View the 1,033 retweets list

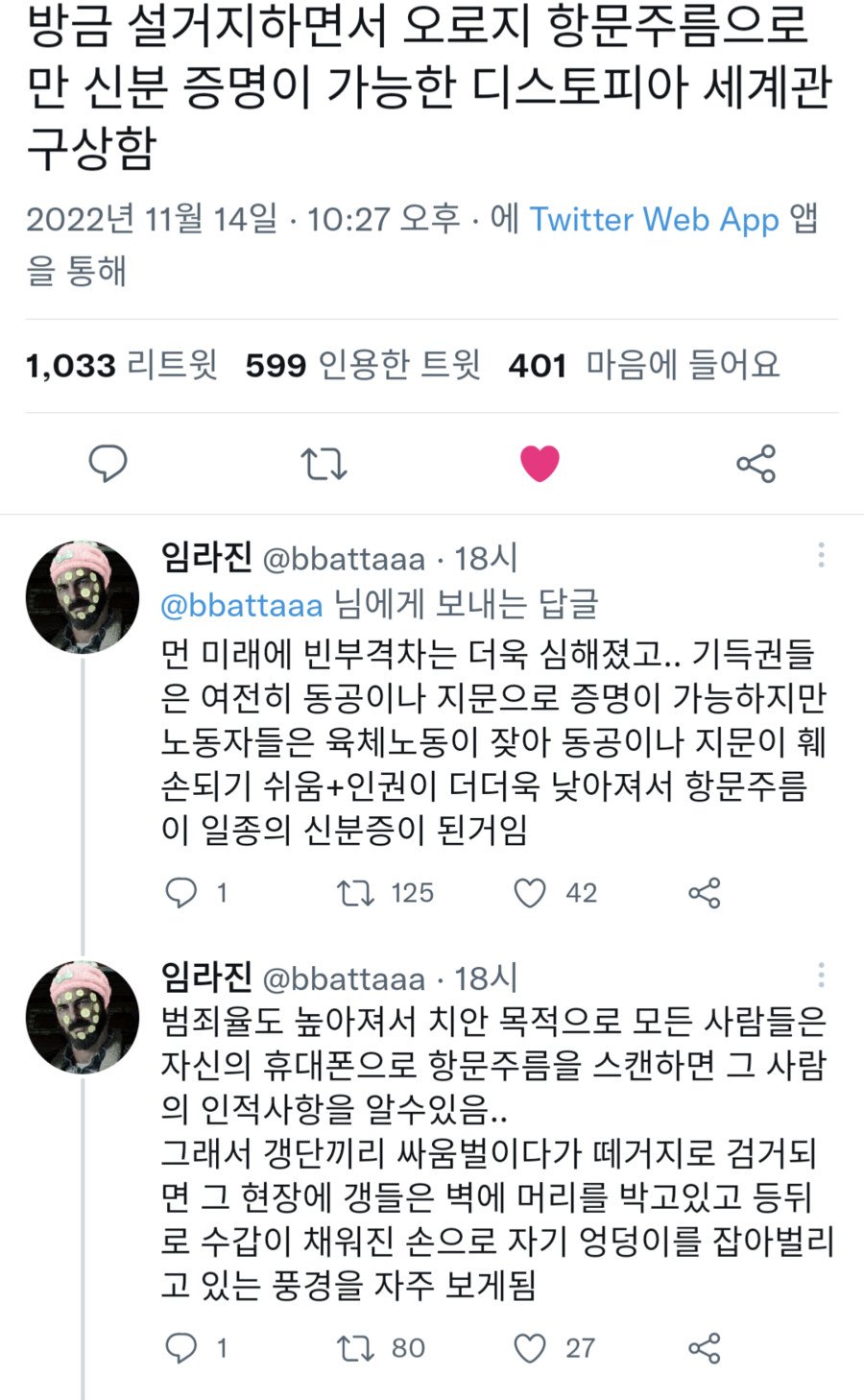point(121,365)
